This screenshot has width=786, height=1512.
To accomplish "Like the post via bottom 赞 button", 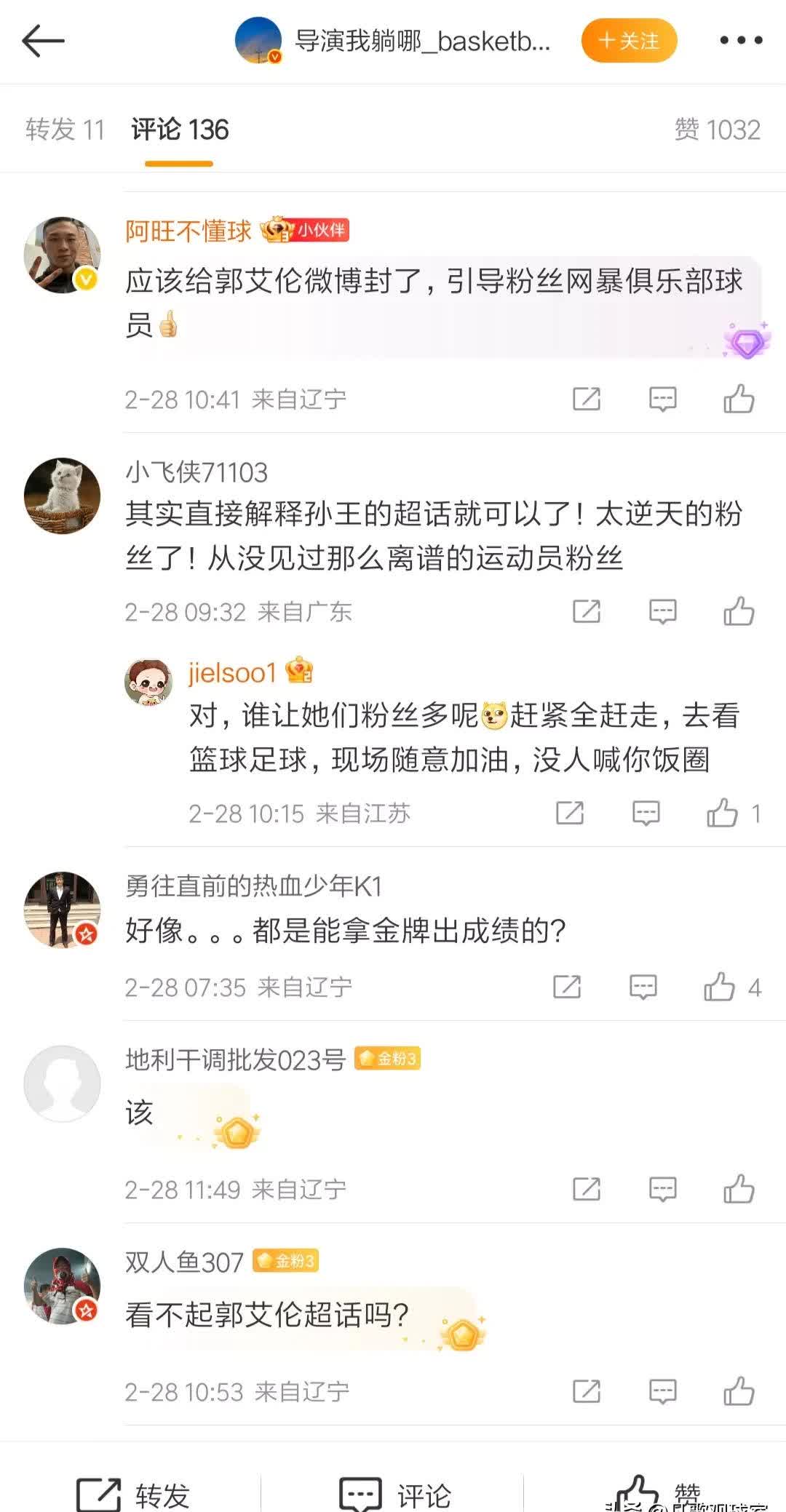I will coord(655,1492).
